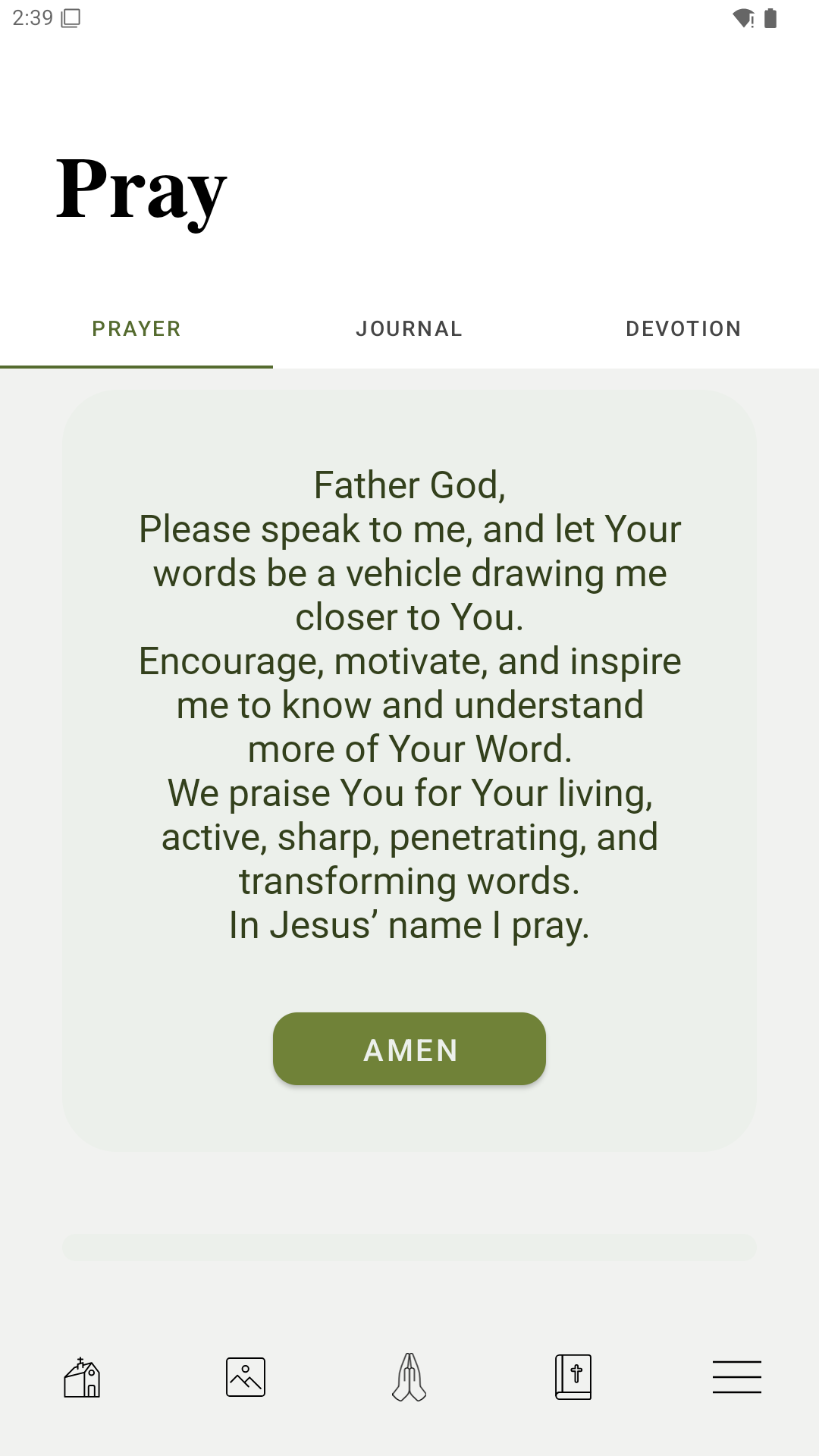The height and width of the screenshot is (1456, 819).
Task: Tap the AMEN button
Action: tap(409, 1049)
